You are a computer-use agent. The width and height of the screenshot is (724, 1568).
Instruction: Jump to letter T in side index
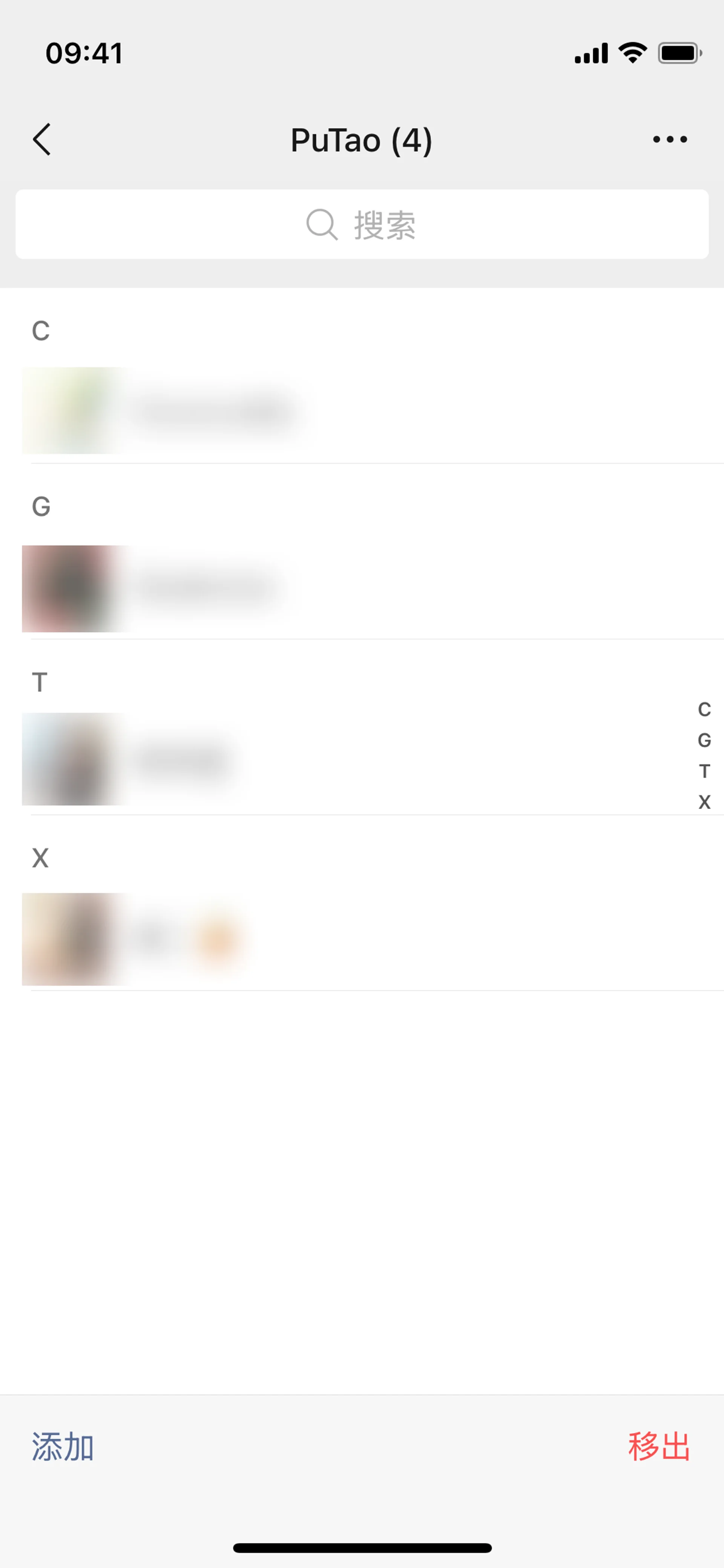[704, 771]
